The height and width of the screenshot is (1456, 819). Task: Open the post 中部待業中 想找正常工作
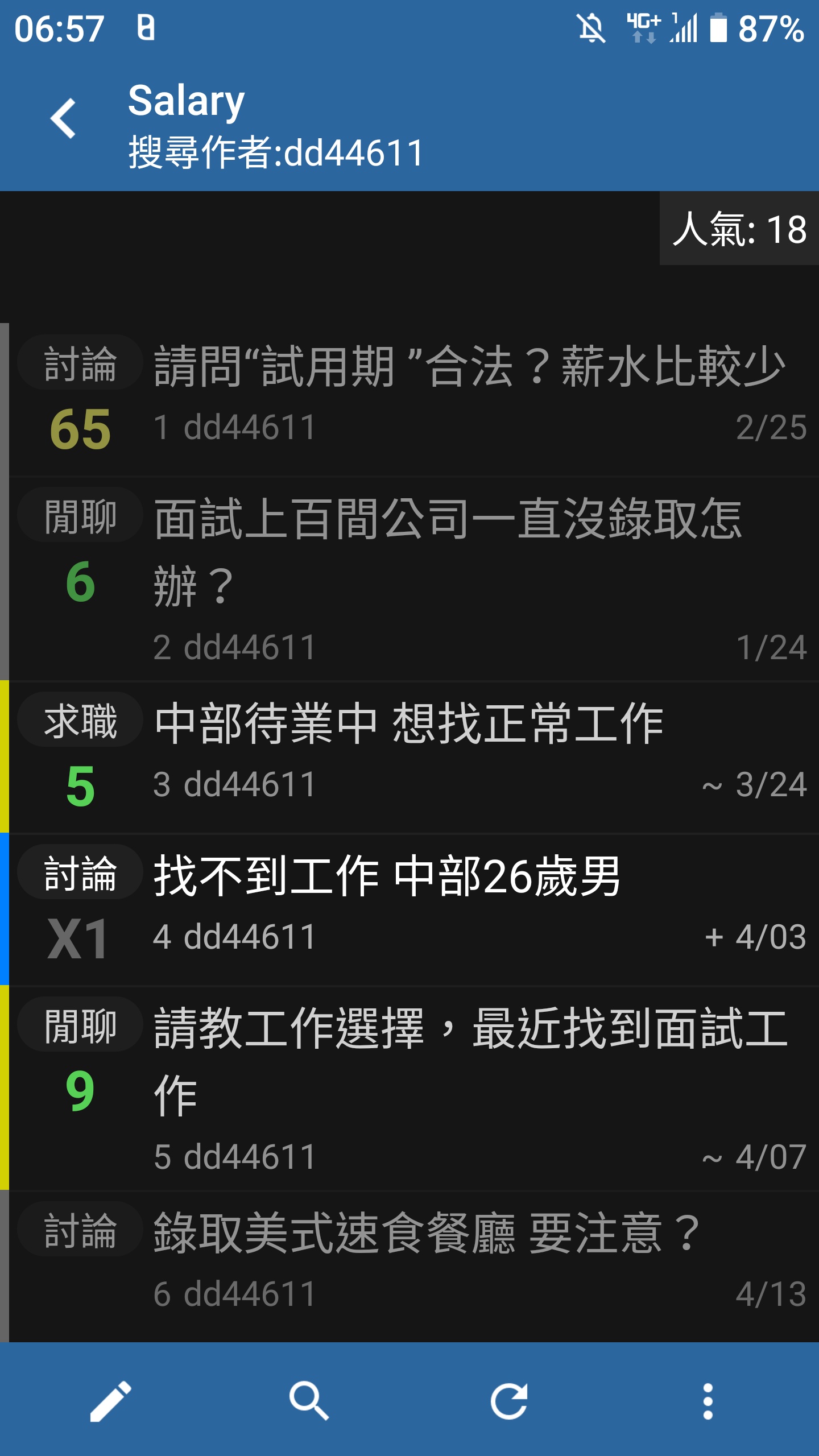[x=414, y=757]
